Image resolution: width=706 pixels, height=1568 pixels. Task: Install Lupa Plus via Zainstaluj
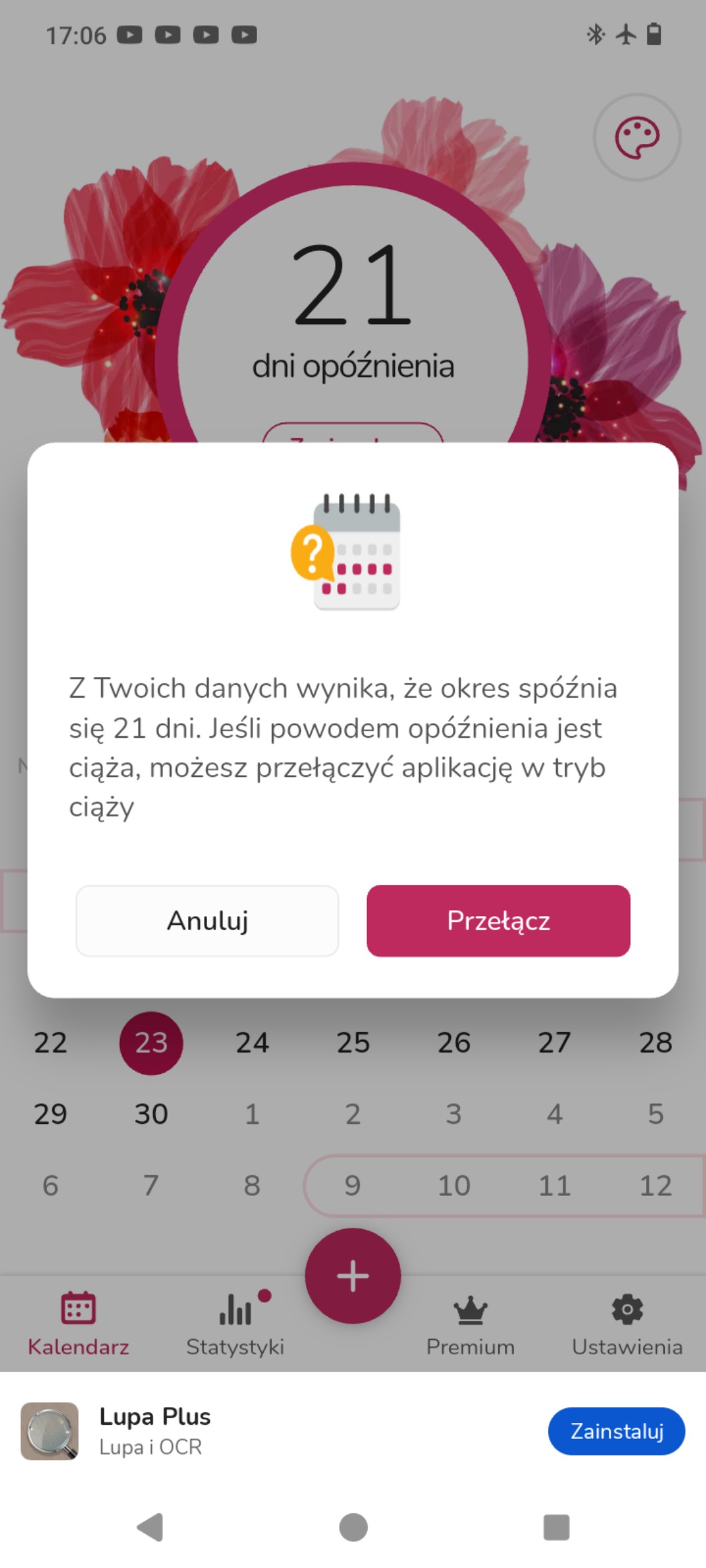coord(616,1431)
